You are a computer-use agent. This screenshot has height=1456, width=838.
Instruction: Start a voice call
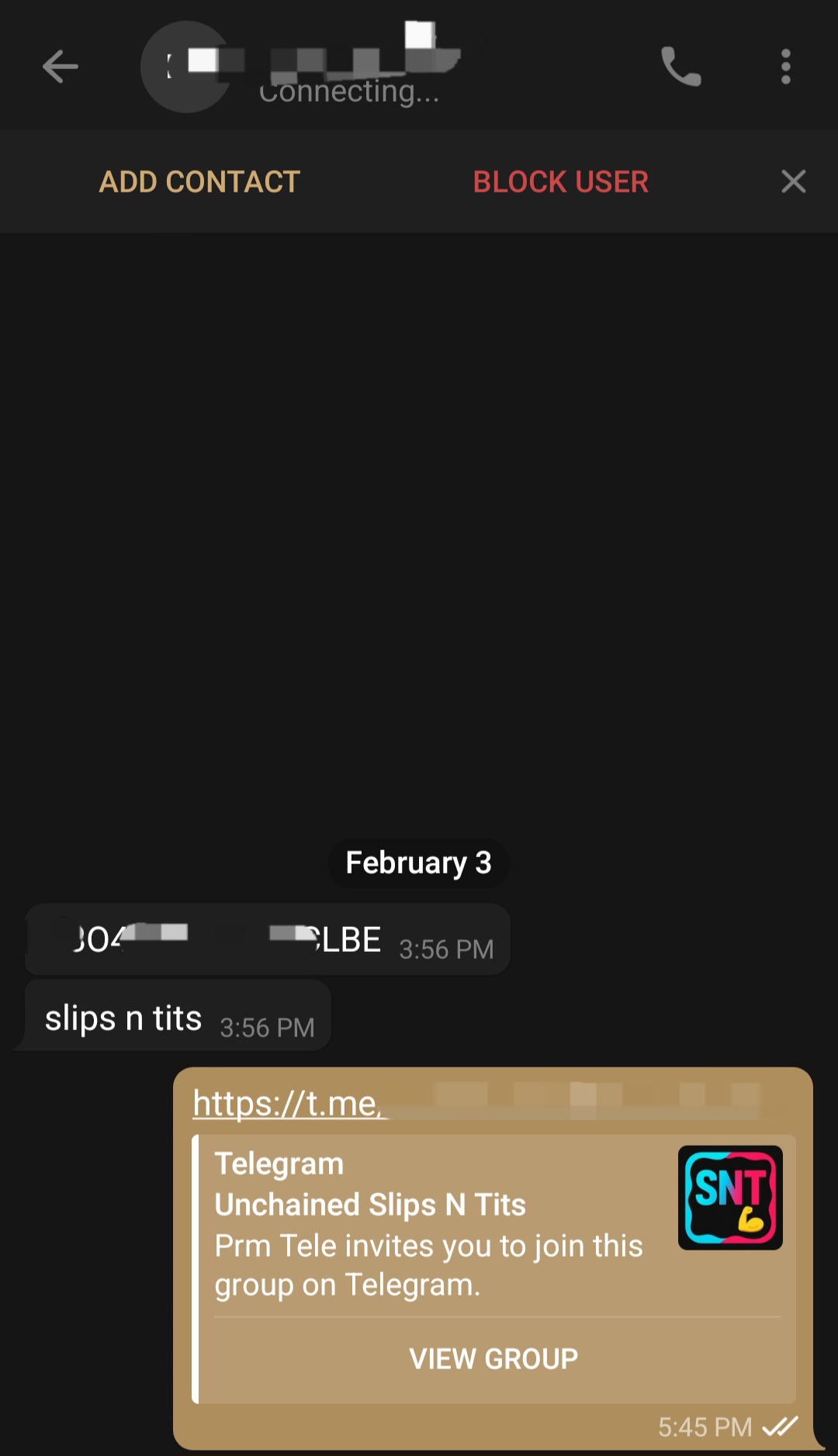pyautogui.click(x=680, y=67)
